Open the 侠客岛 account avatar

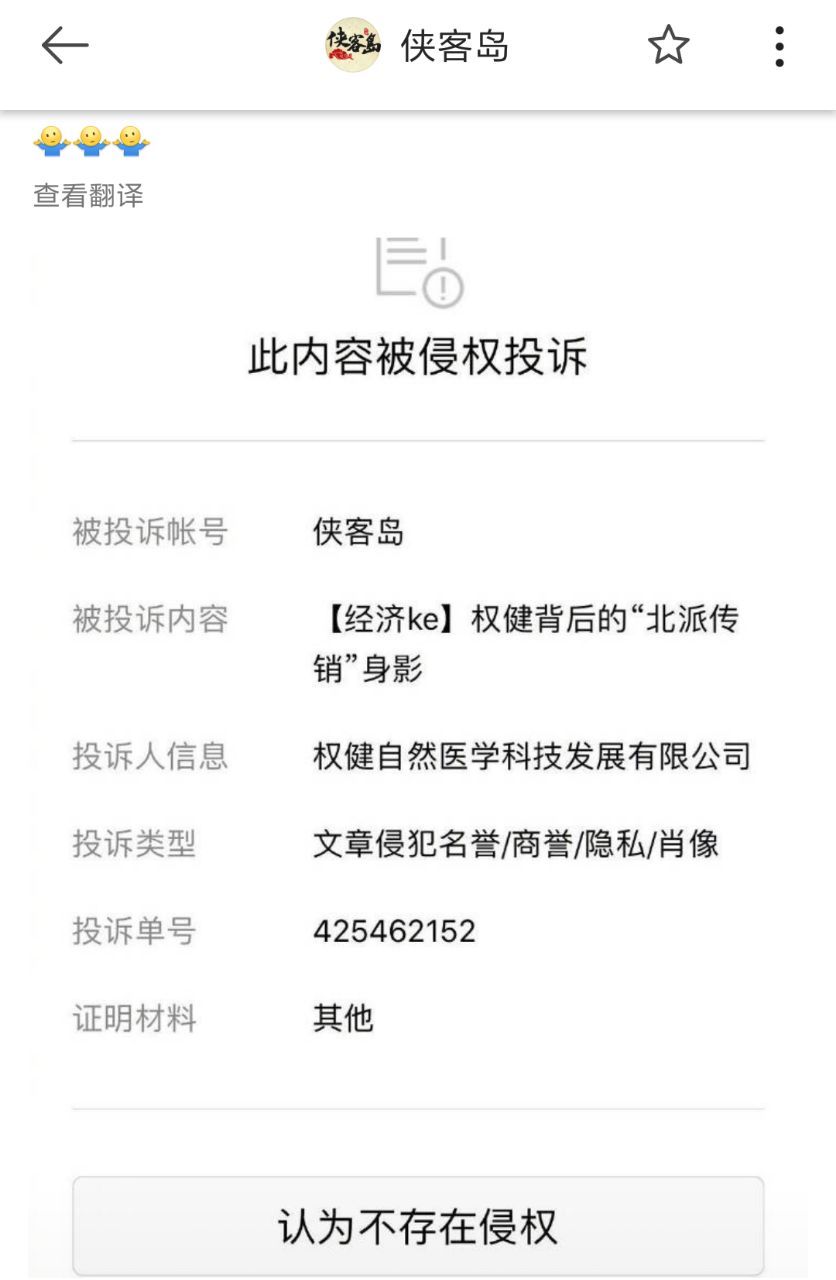[353, 46]
